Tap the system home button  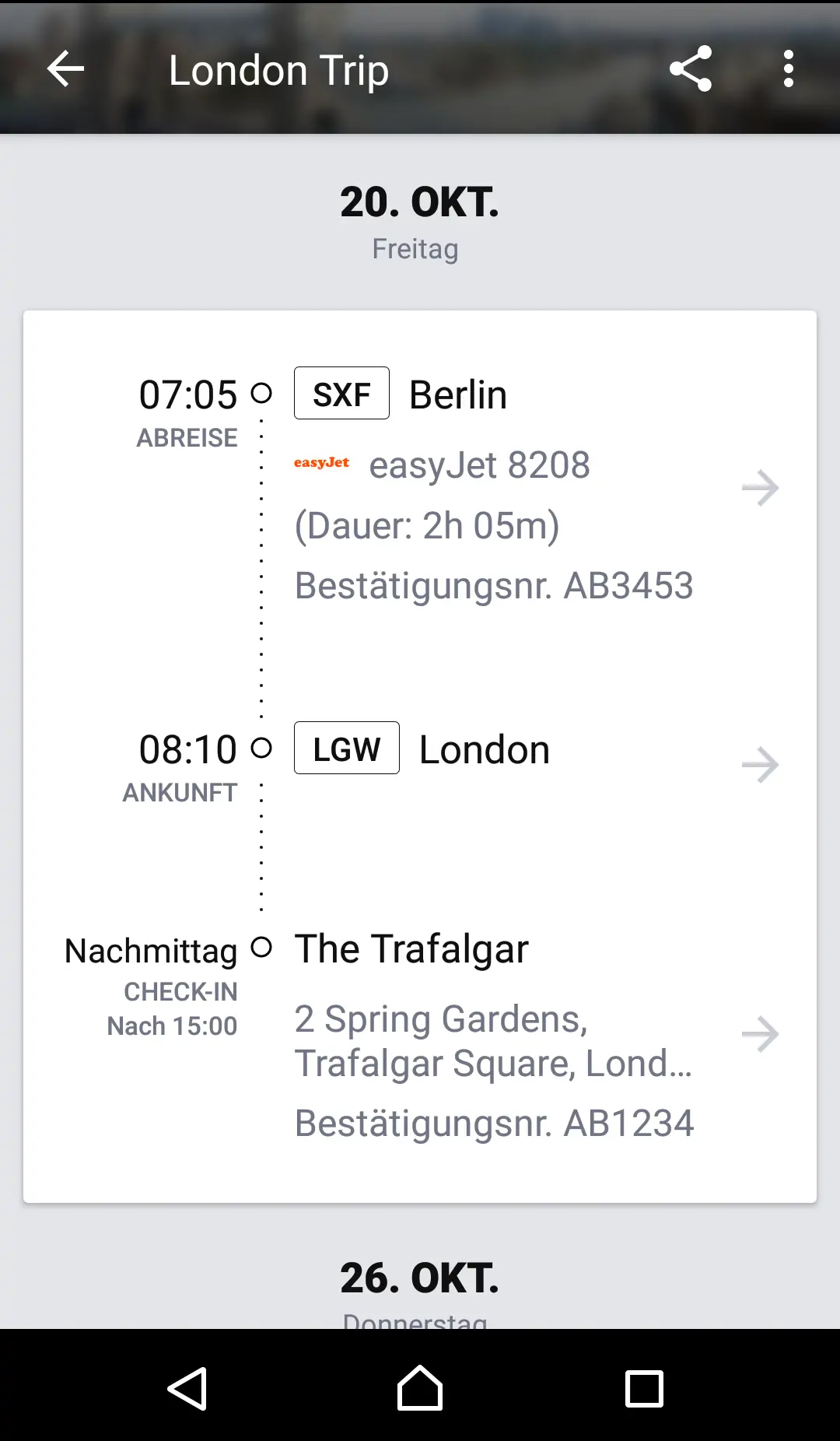pyautogui.click(x=420, y=1389)
